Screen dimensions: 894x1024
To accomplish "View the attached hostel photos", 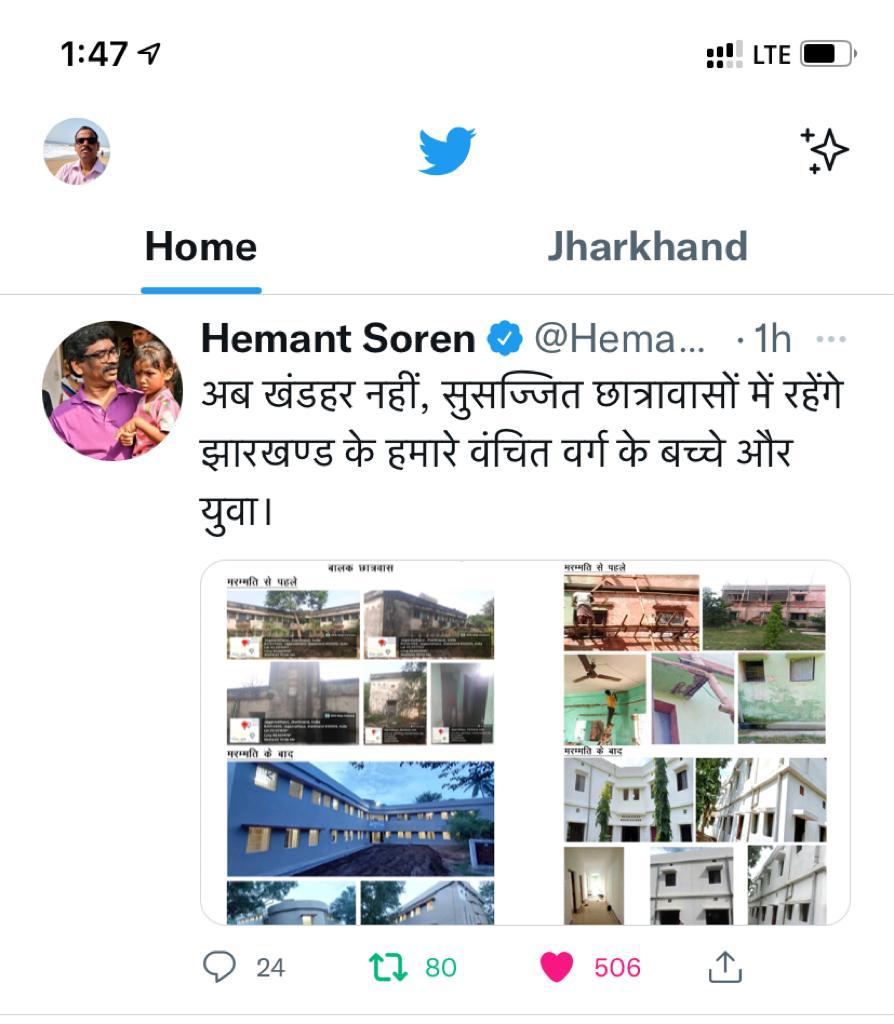I will coord(525,742).
